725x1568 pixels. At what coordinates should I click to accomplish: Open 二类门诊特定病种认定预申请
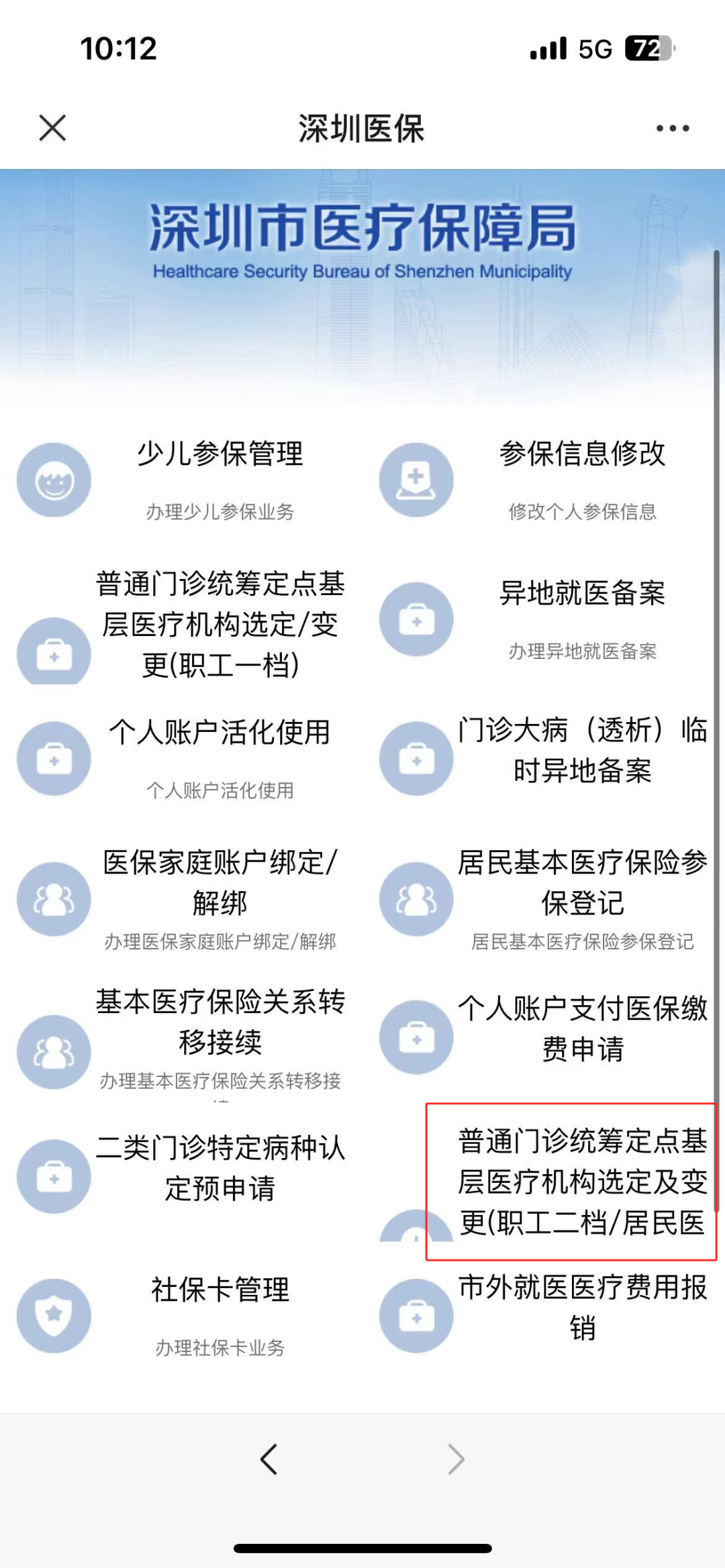click(x=220, y=1167)
